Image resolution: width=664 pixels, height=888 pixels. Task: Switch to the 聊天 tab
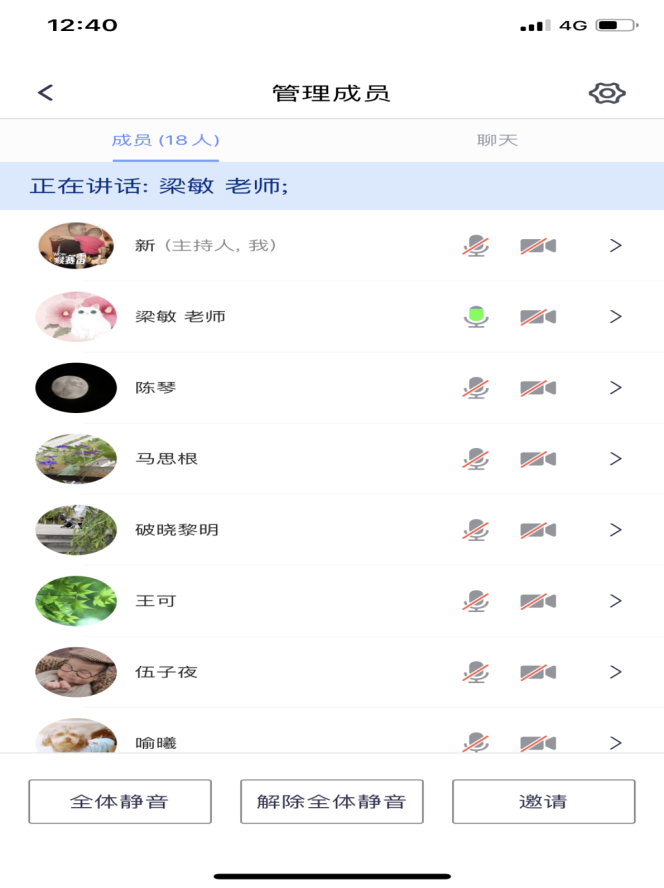pos(497,140)
